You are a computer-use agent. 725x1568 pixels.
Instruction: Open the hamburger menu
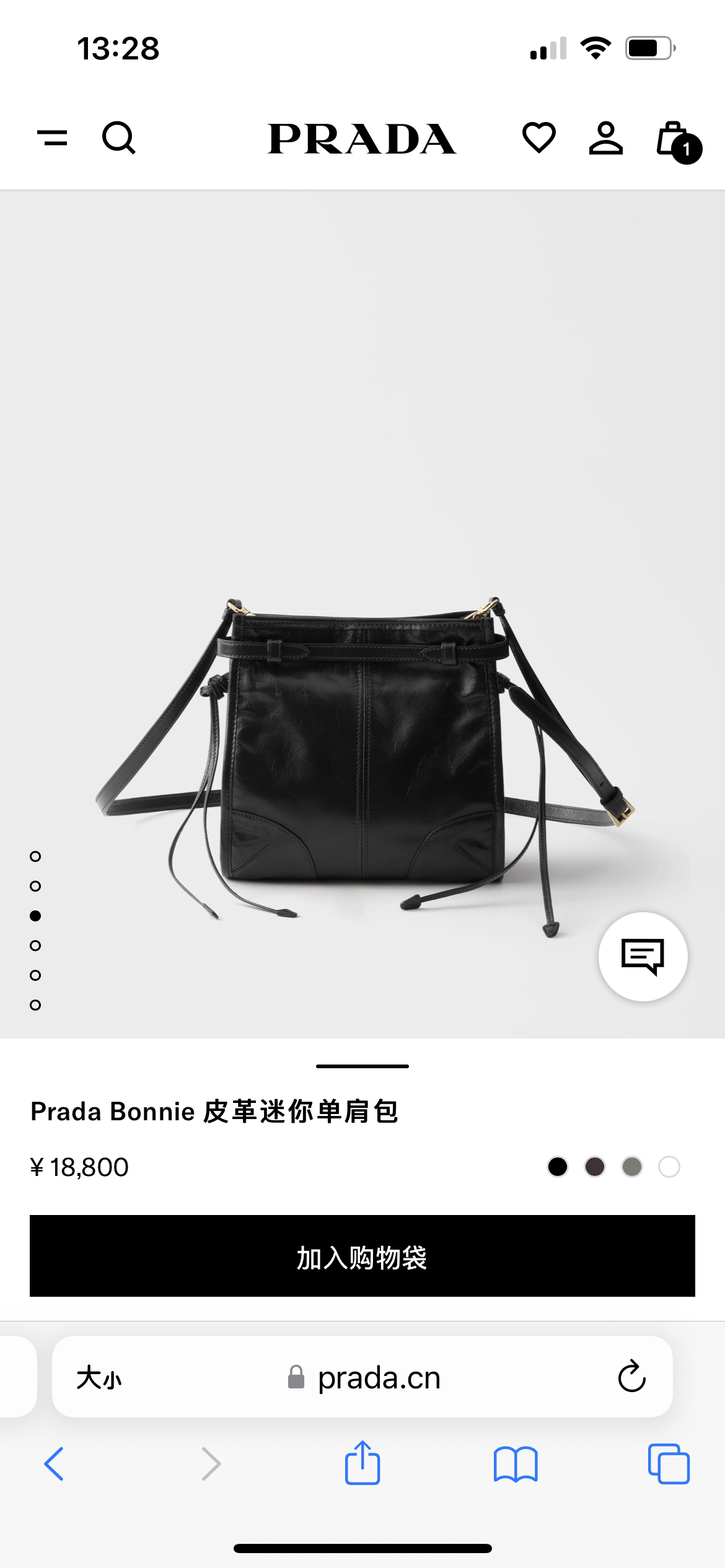coord(53,137)
